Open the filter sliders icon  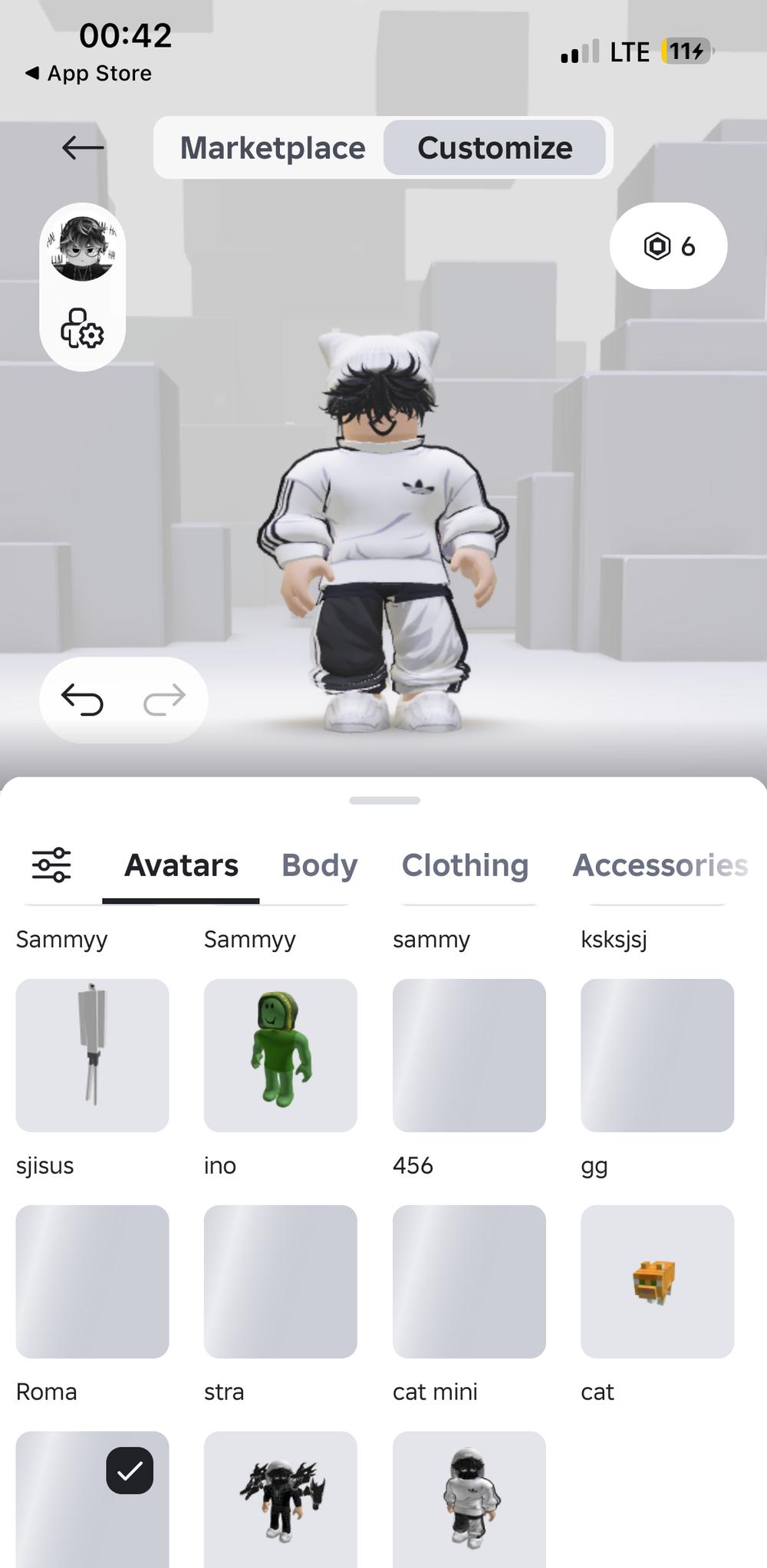tap(51, 865)
